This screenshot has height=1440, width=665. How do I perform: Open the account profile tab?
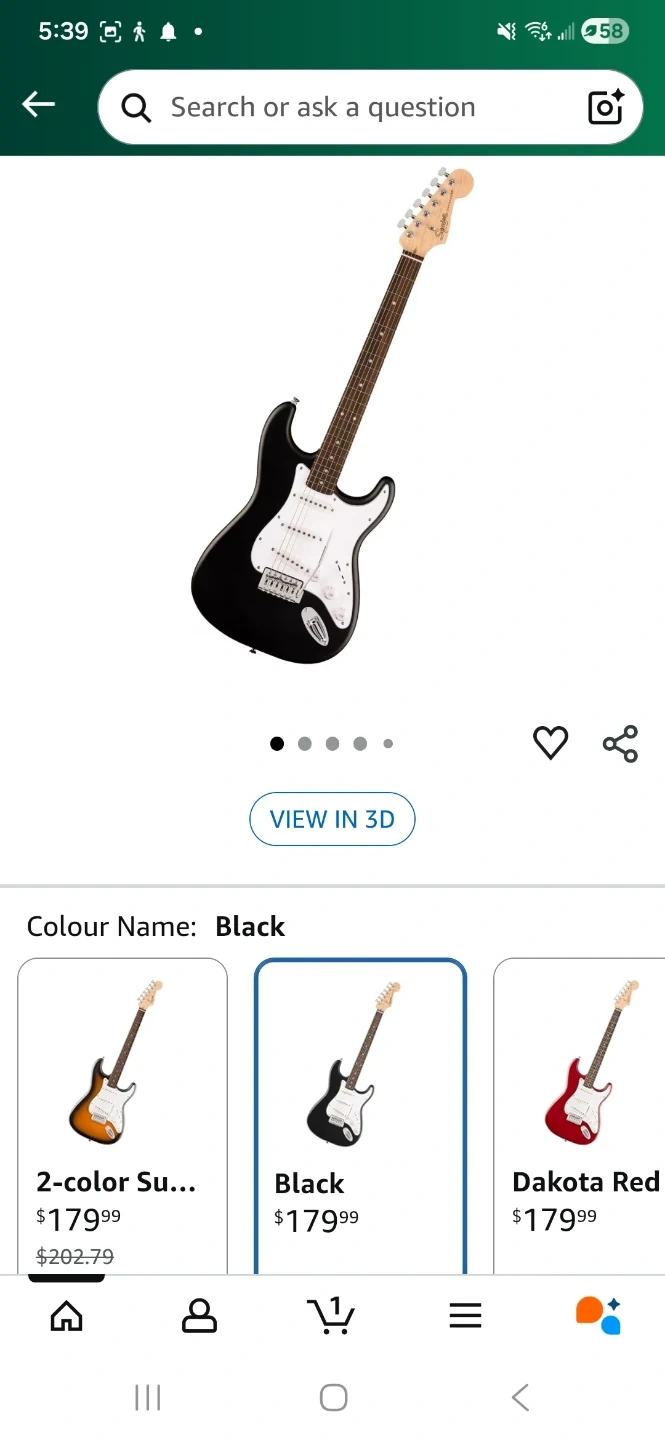click(x=199, y=1316)
